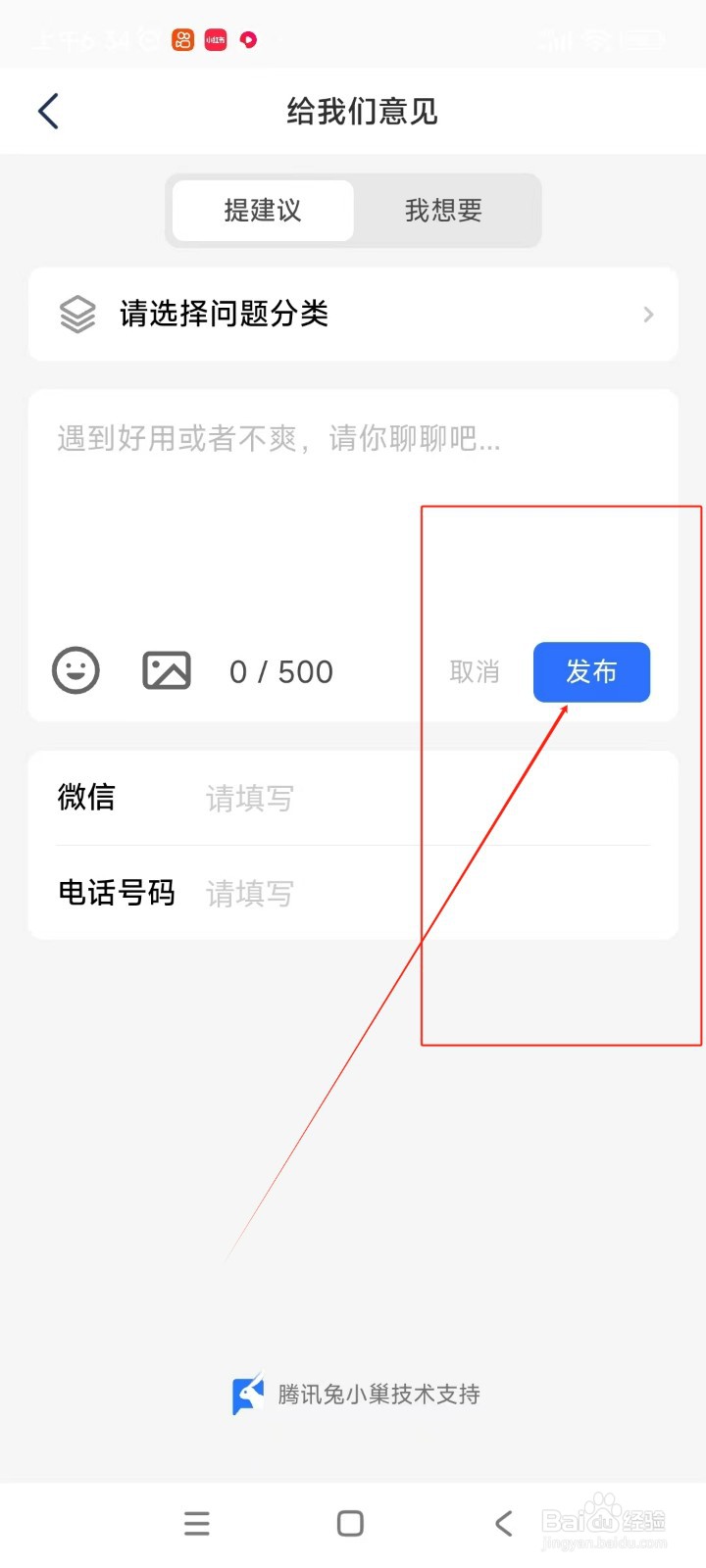Tap the Kuaishou icon in status bar
The height and width of the screenshot is (1568, 706).
pyautogui.click(x=182, y=39)
